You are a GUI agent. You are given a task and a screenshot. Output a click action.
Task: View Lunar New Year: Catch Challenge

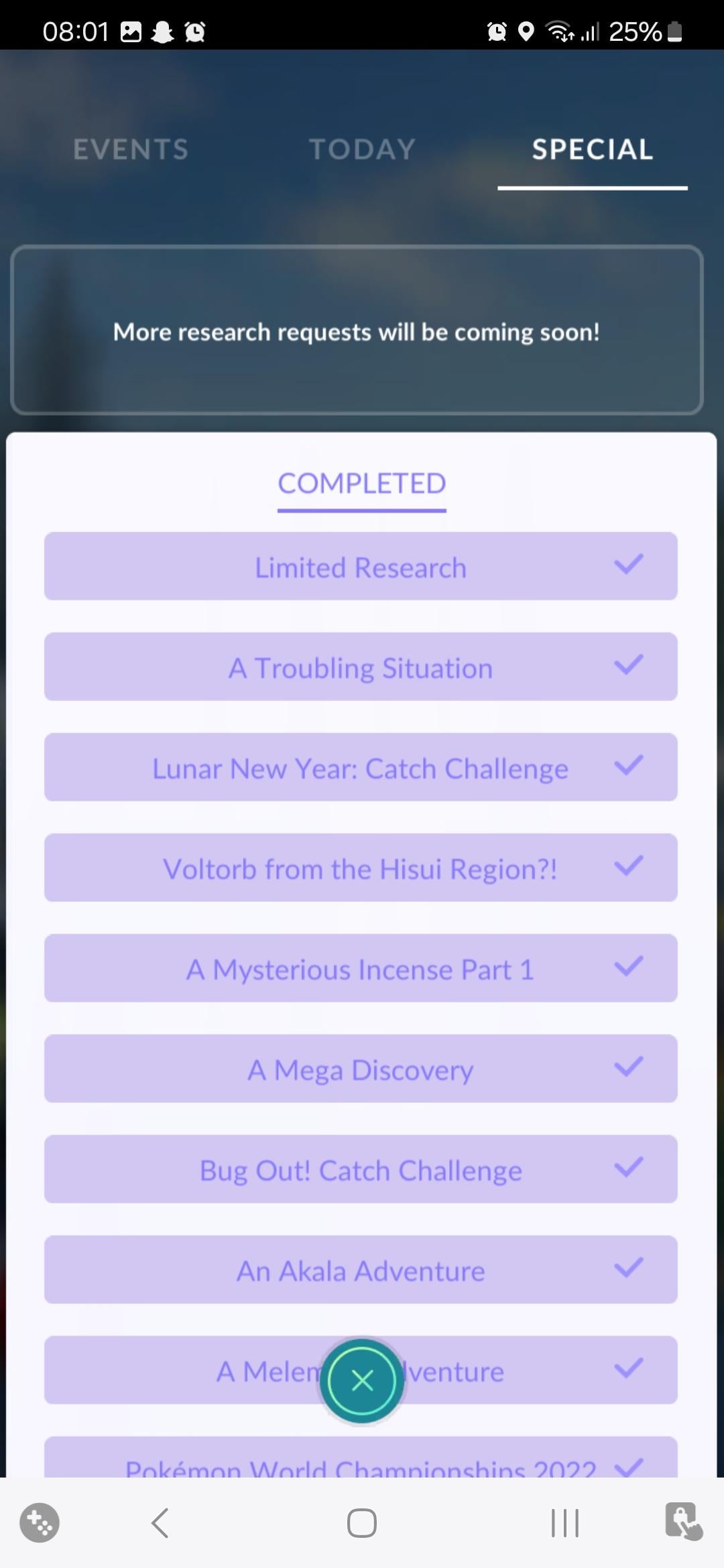click(361, 768)
